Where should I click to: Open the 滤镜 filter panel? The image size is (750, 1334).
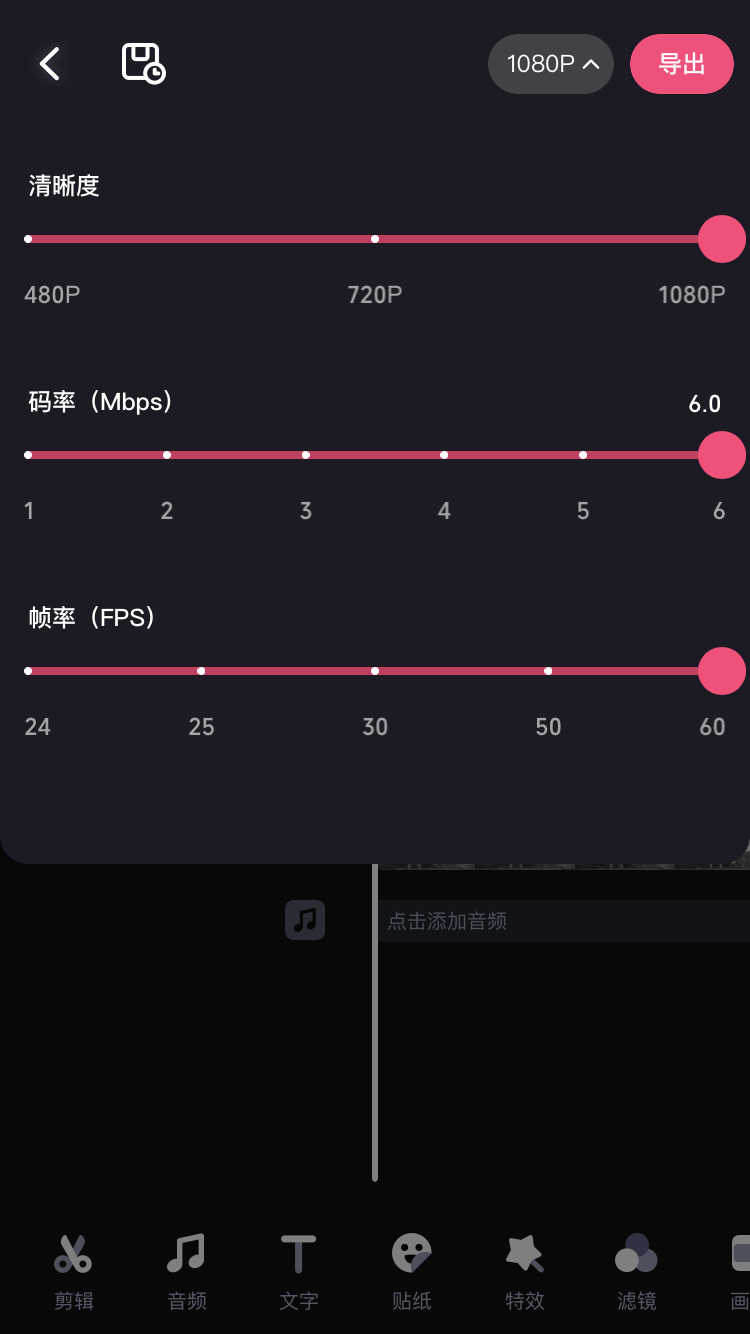click(636, 1270)
